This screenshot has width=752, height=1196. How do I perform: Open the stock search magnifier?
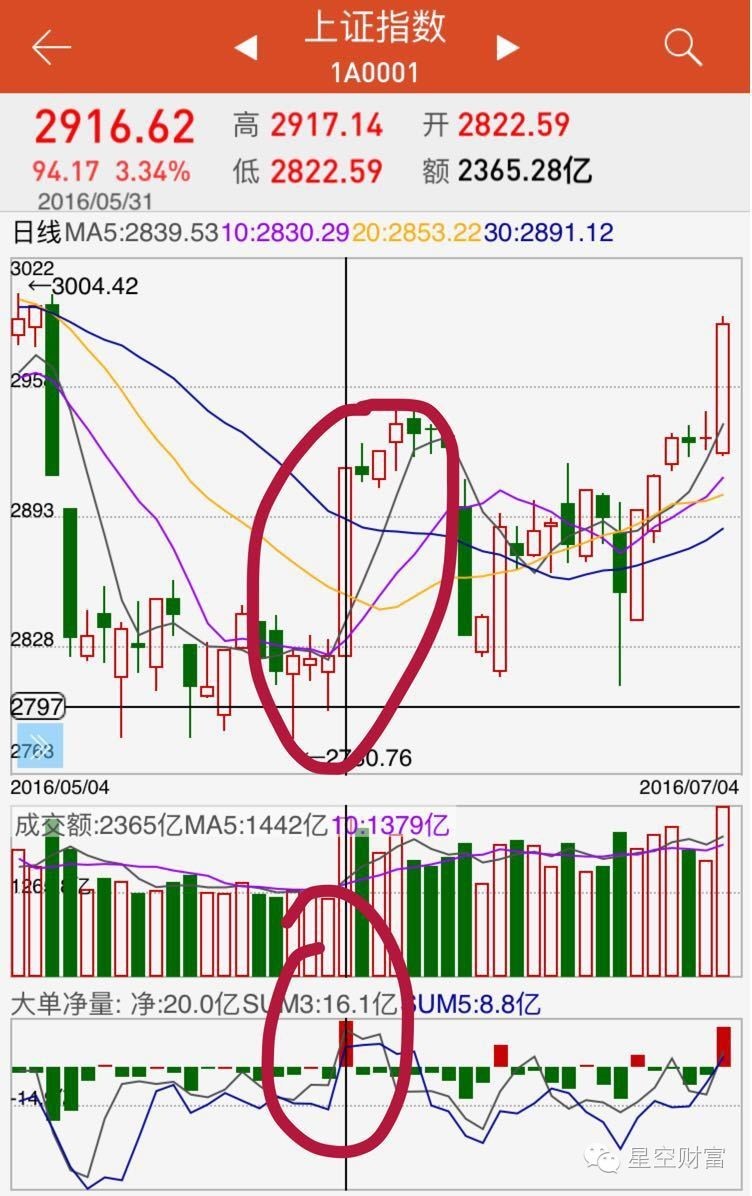click(683, 46)
